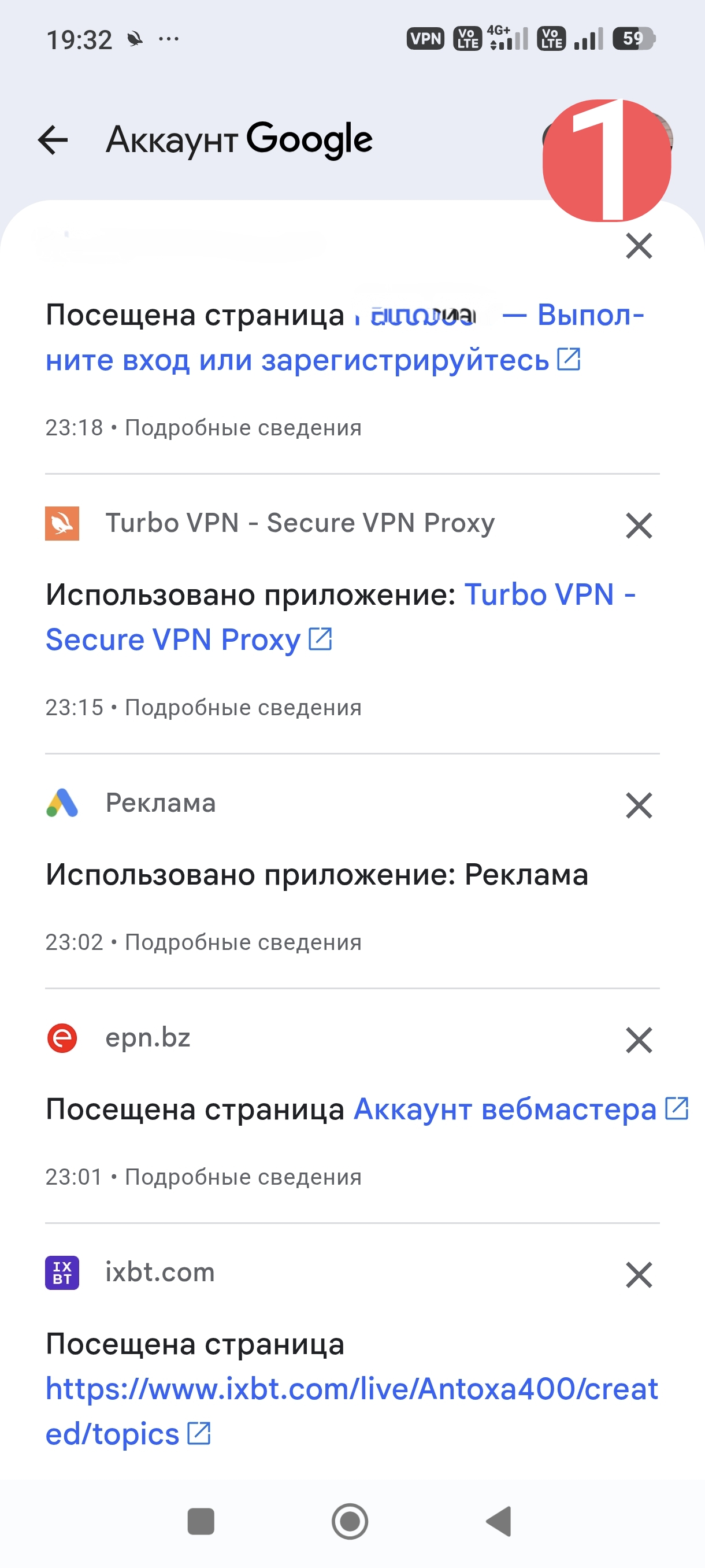Open the «Выполните вход или зарегистрируйтесь» link

coord(297,360)
